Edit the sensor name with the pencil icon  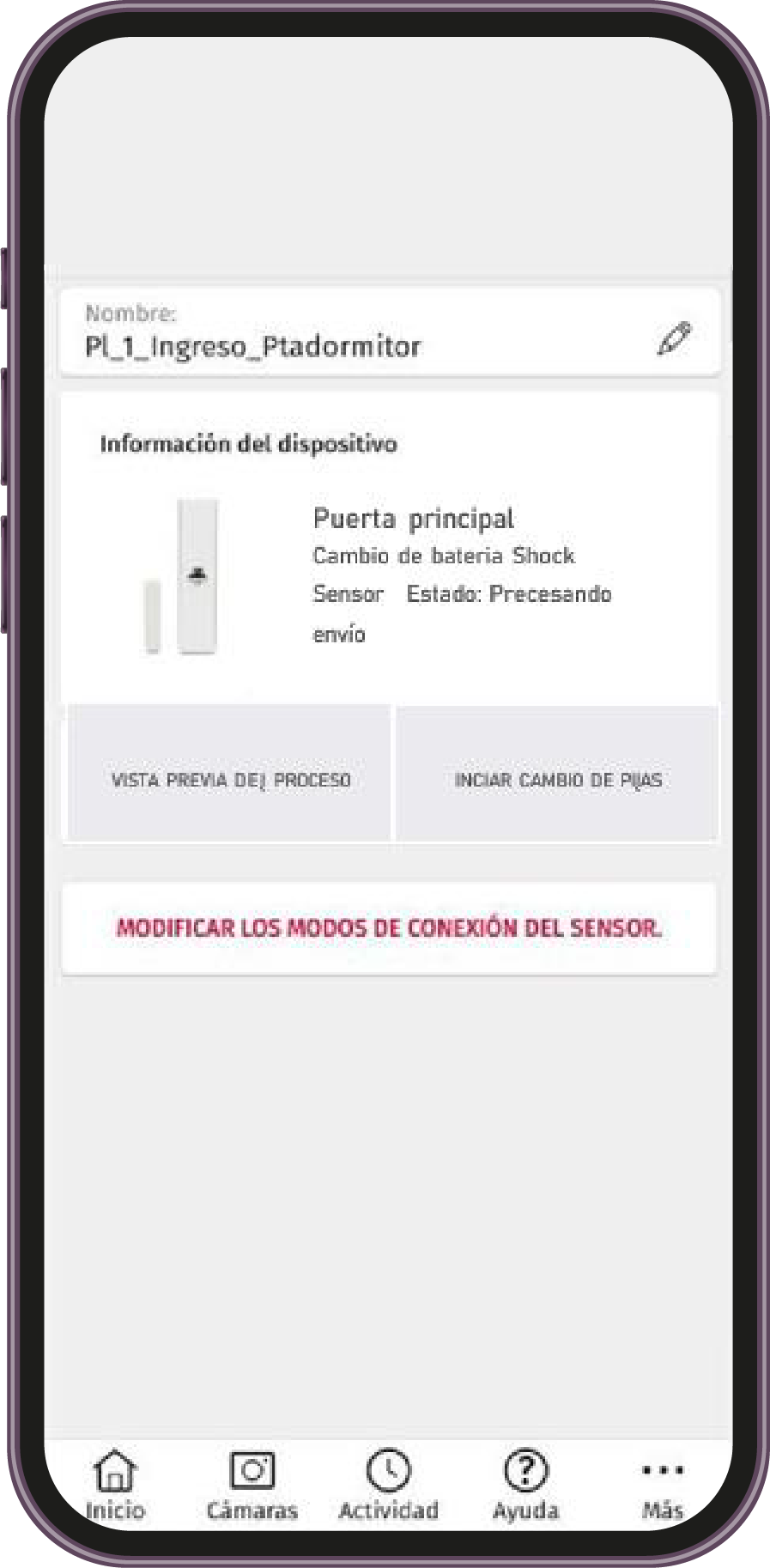pyautogui.click(x=674, y=338)
